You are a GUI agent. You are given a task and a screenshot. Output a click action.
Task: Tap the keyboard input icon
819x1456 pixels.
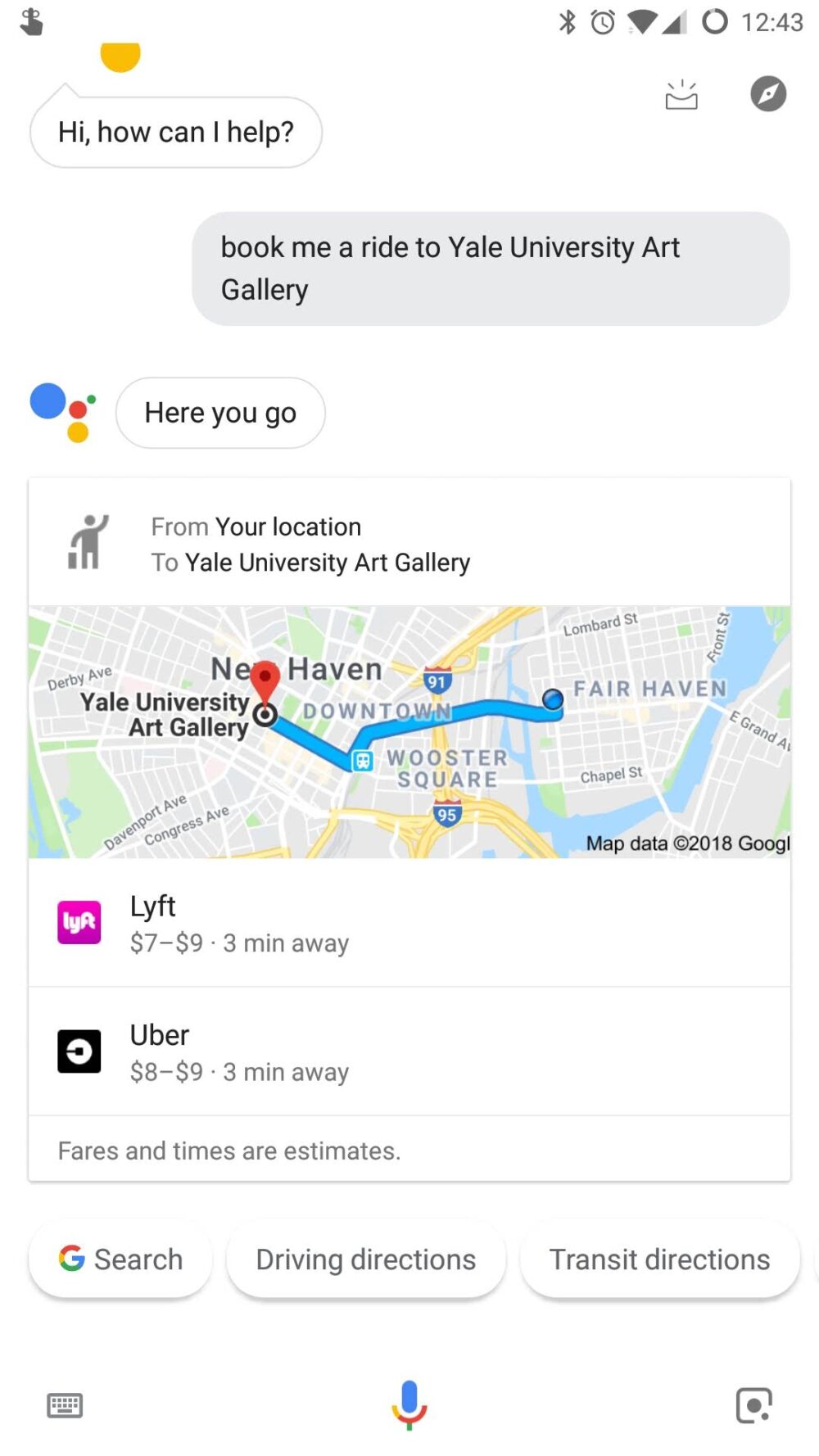point(65,1405)
